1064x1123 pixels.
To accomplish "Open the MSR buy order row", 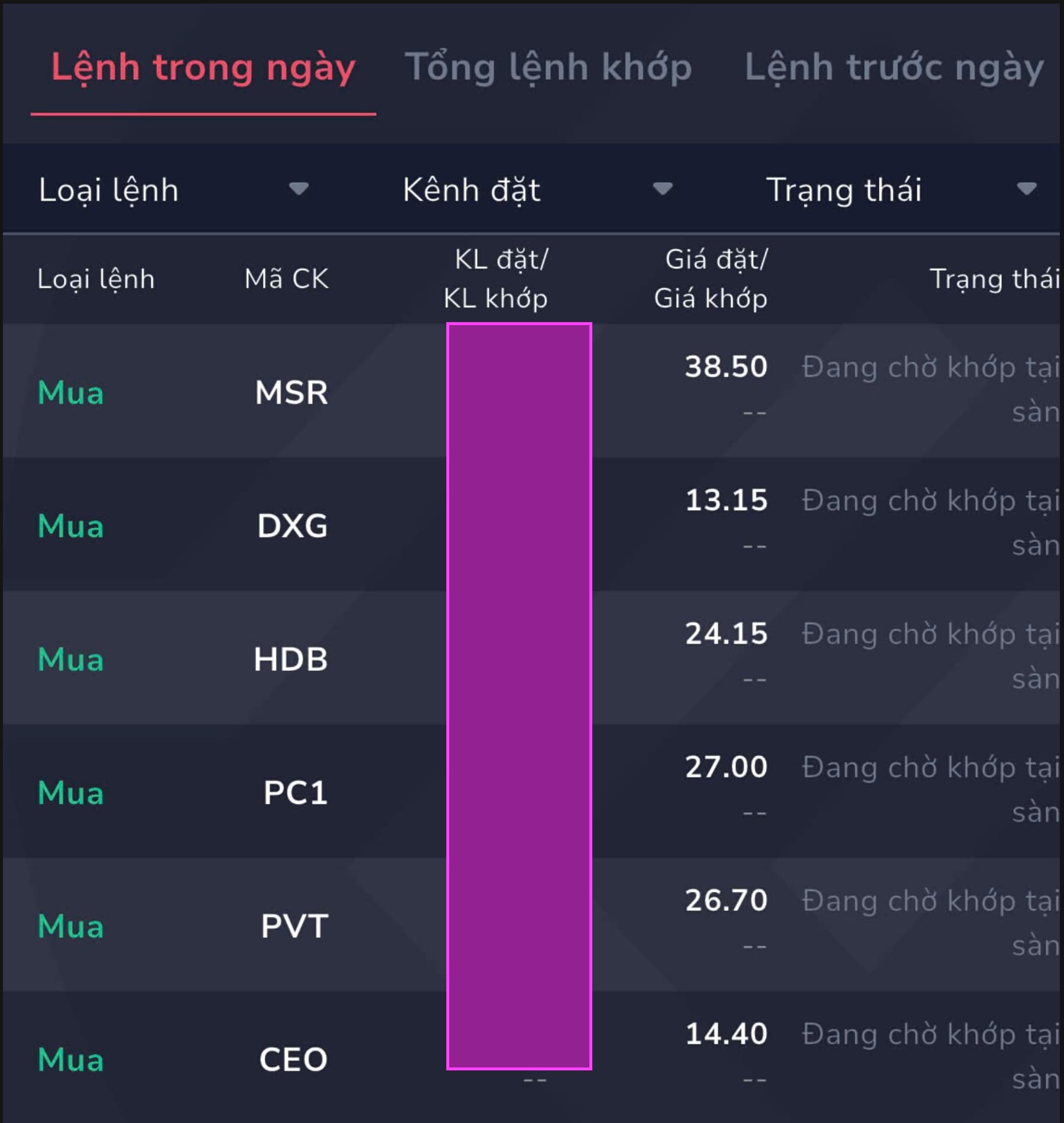I will coord(291,392).
